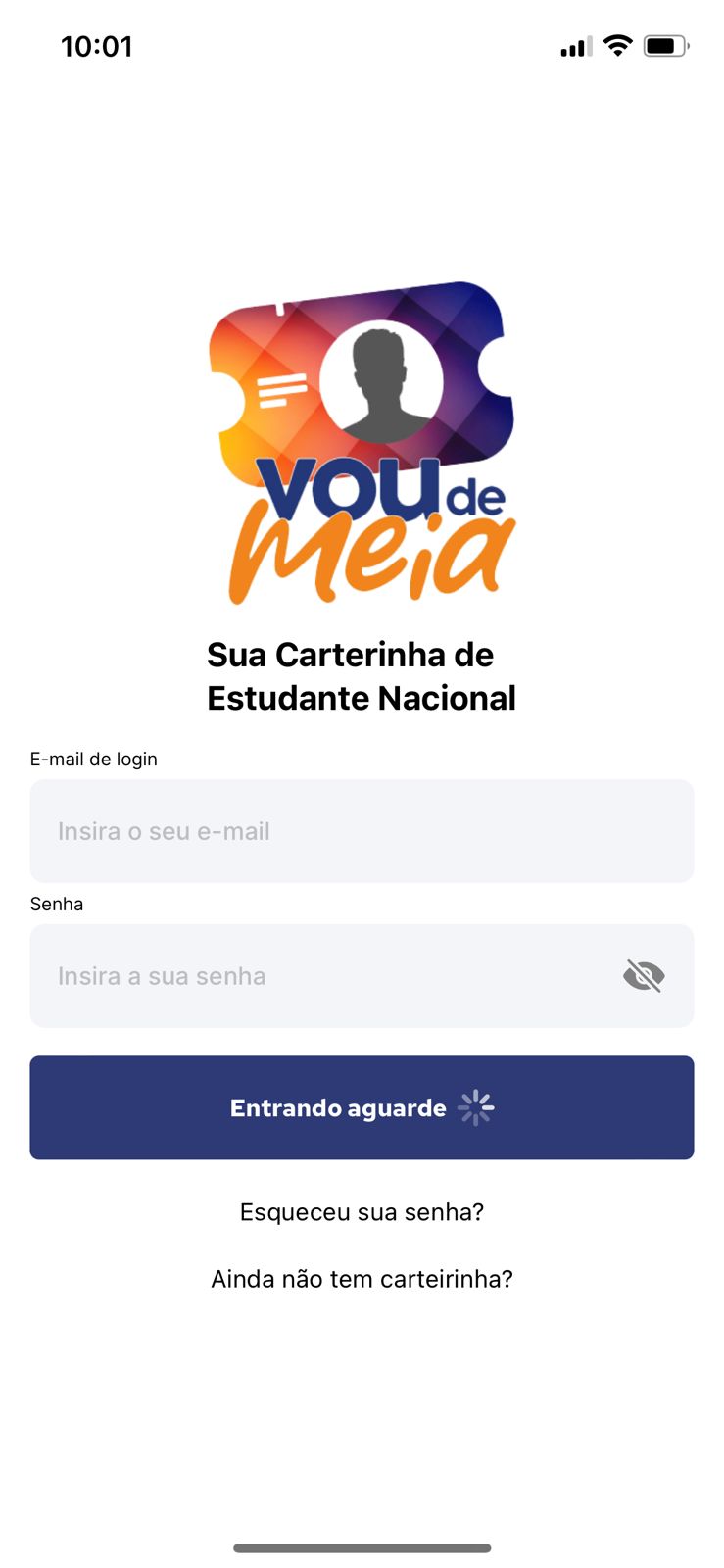Tap the Wi-Fi icon in status bar
724x1568 pixels.
coord(617,45)
